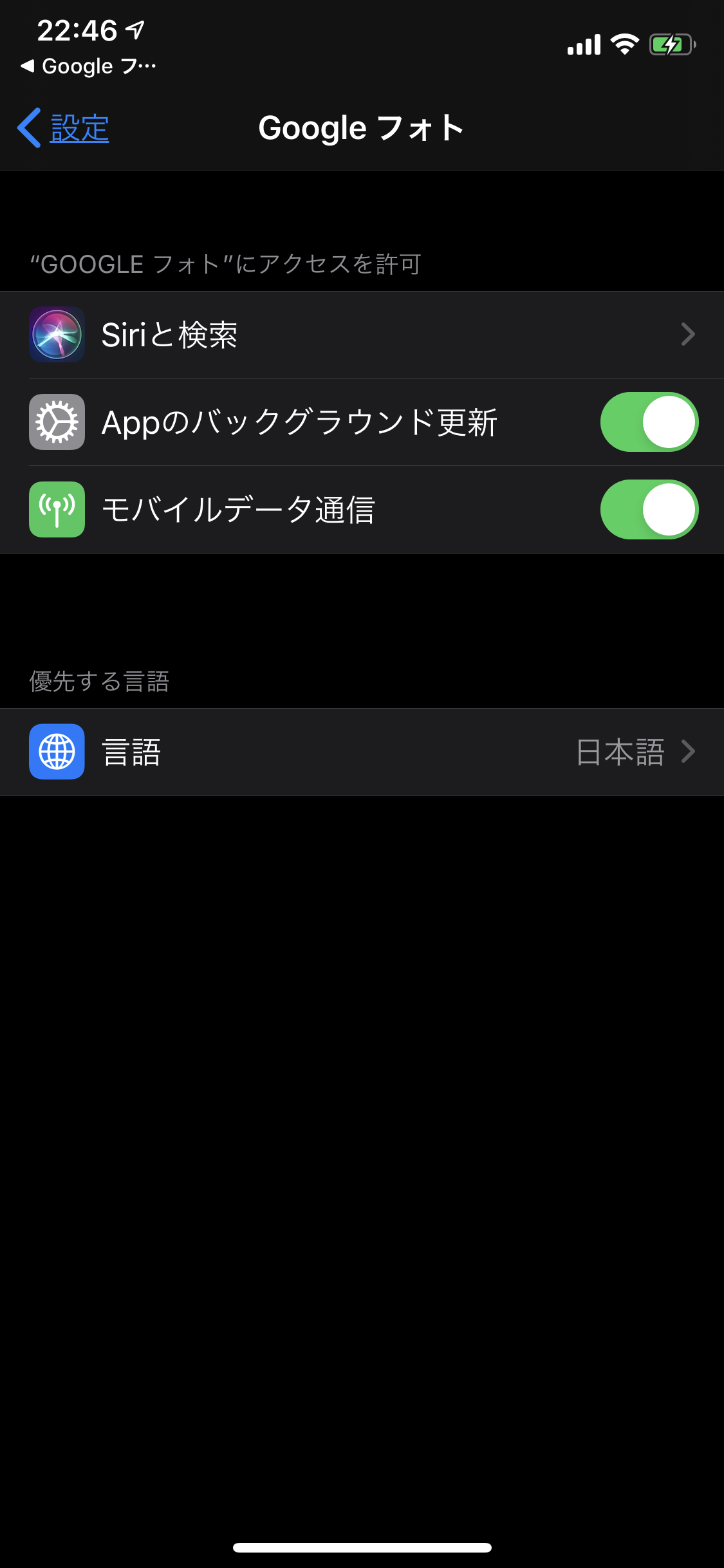Turn off モバイルデータ通信

click(648, 509)
